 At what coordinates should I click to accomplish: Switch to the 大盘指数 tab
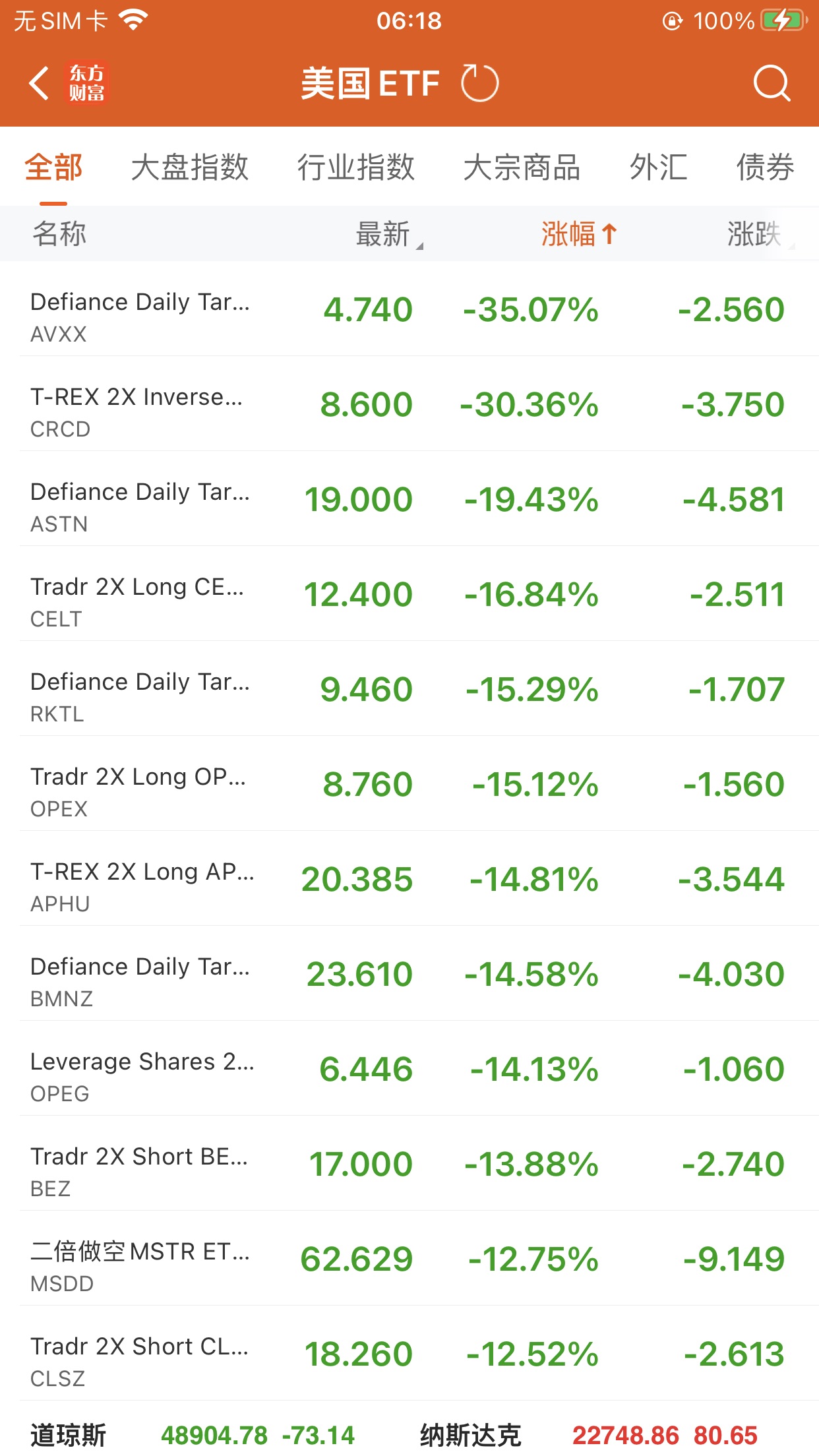[x=189, y=167]
